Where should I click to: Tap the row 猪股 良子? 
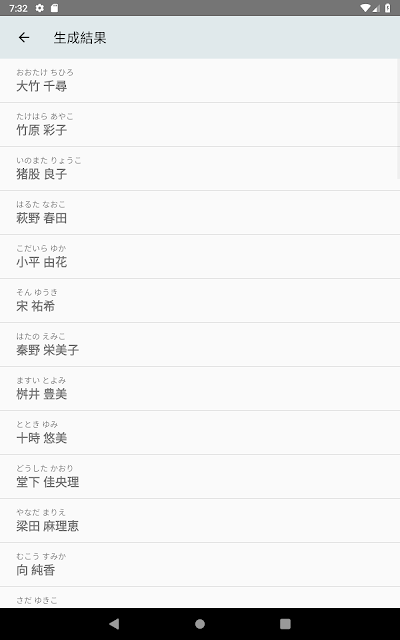(200, 169)
